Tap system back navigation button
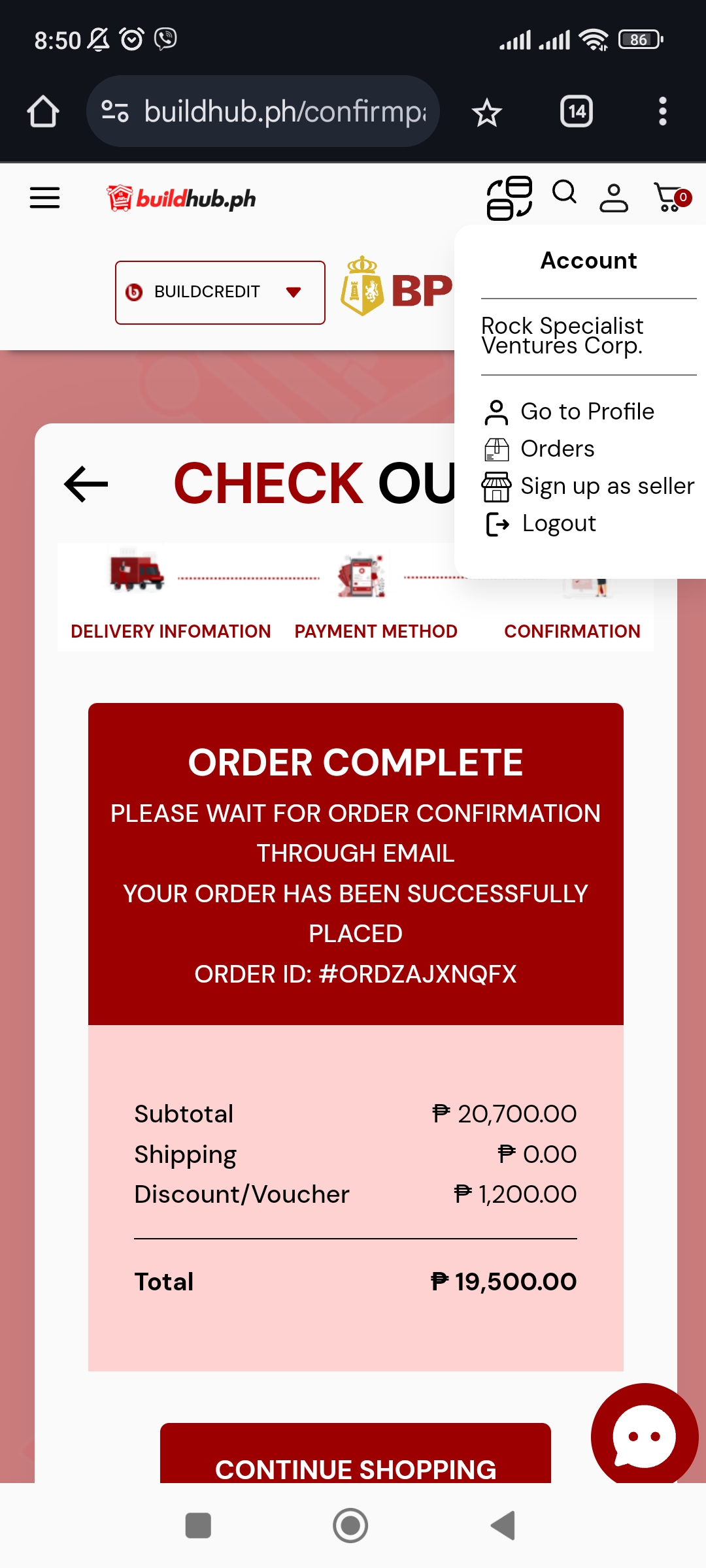The height and width of the screenshot is (1568, 706). pos(503,1526)
